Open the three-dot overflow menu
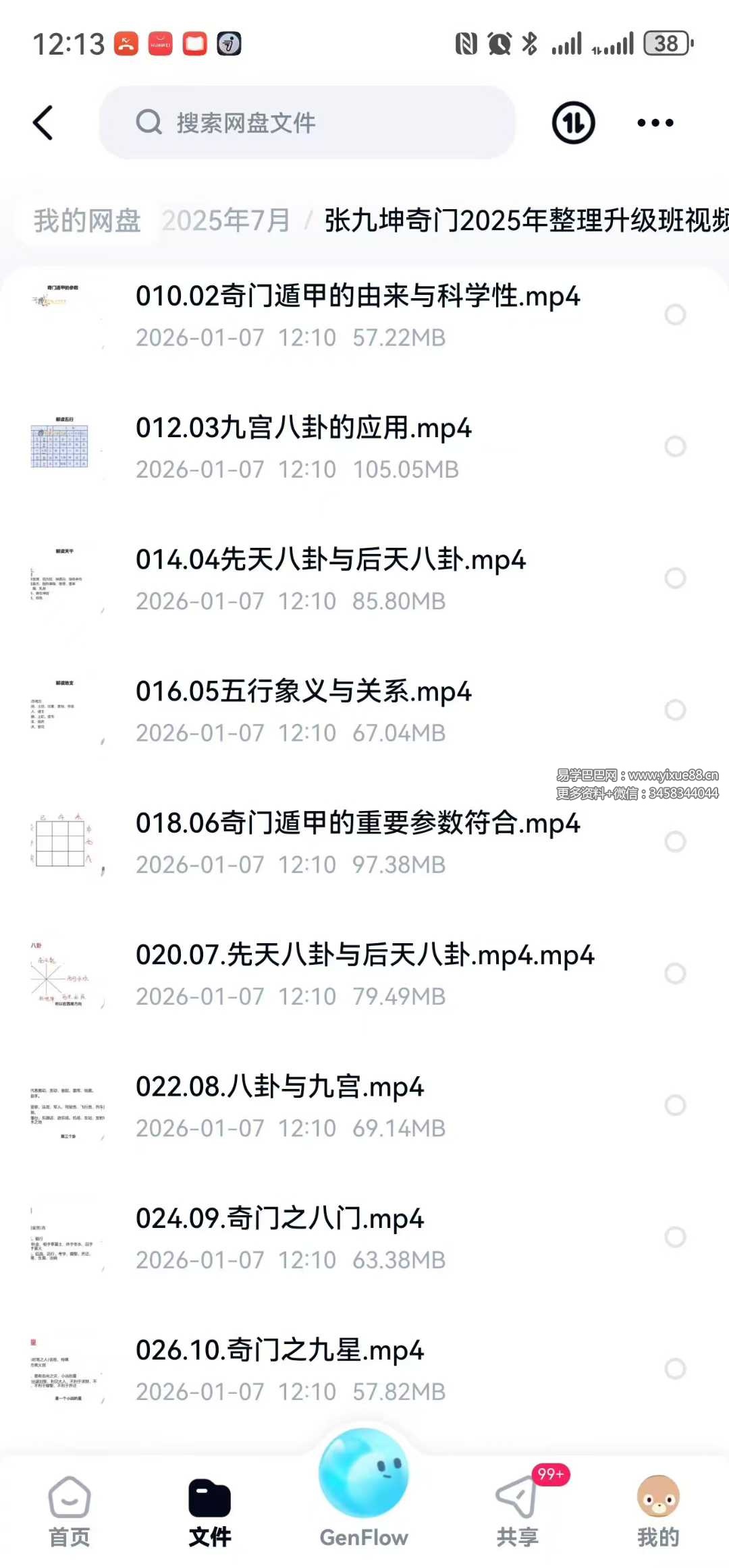 coord(655,123)
